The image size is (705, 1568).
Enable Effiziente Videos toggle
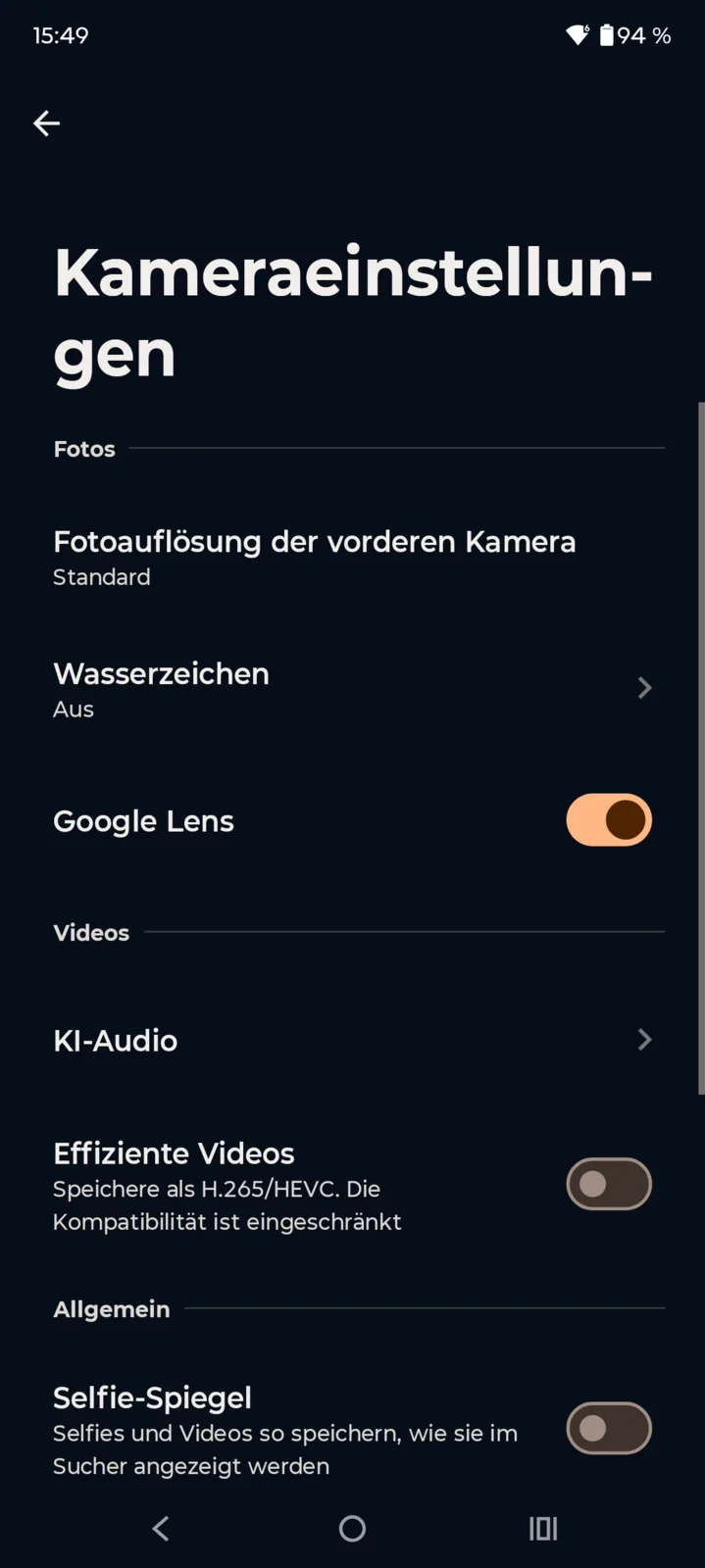pyautogui.click(x=608, y=1184)
